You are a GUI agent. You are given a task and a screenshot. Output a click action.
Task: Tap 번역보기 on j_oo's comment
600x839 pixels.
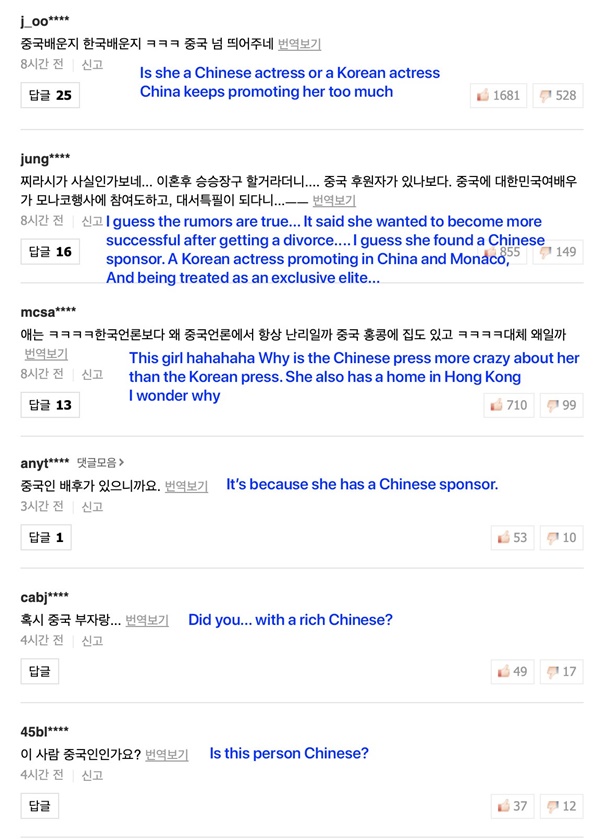pos(299,44)
